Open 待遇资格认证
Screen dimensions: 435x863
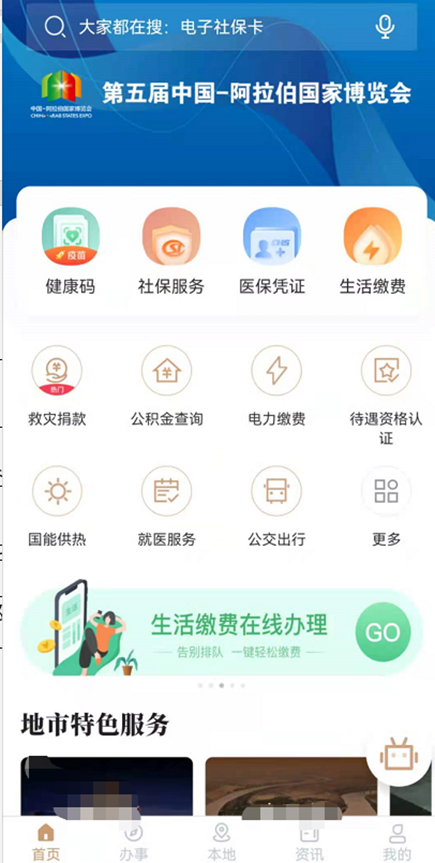386,396
